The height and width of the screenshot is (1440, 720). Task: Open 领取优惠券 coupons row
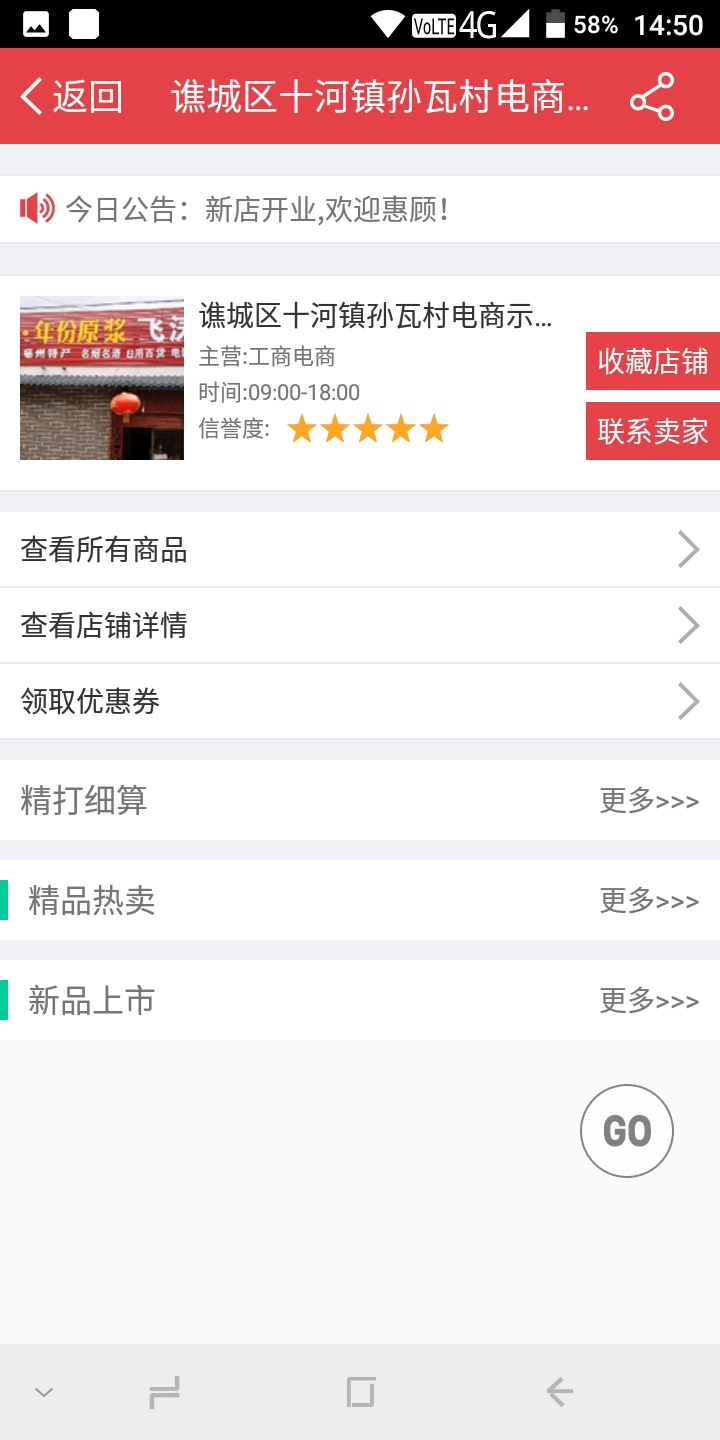pos(360,701)
